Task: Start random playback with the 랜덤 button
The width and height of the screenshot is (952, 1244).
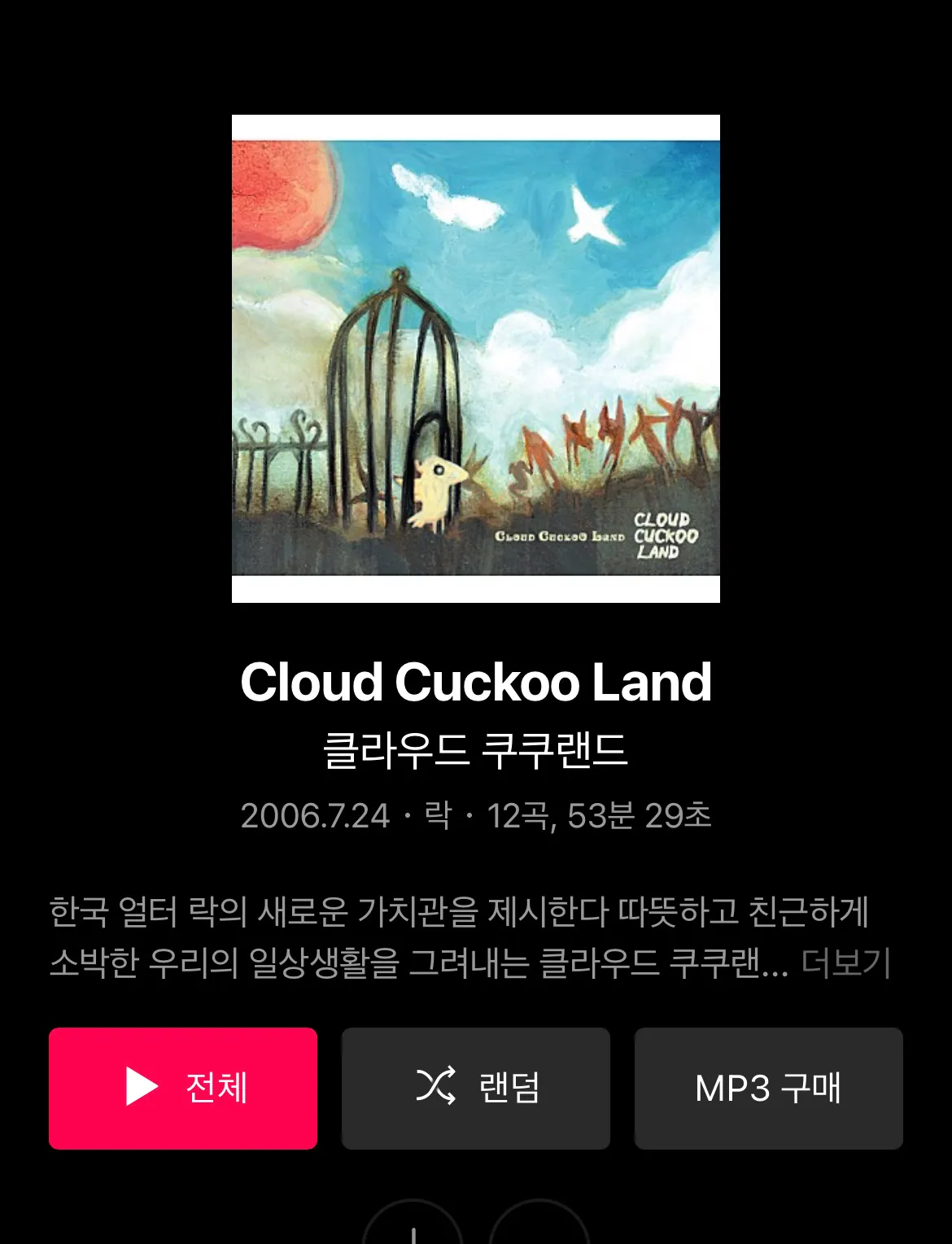Action: coord(475,1088)
